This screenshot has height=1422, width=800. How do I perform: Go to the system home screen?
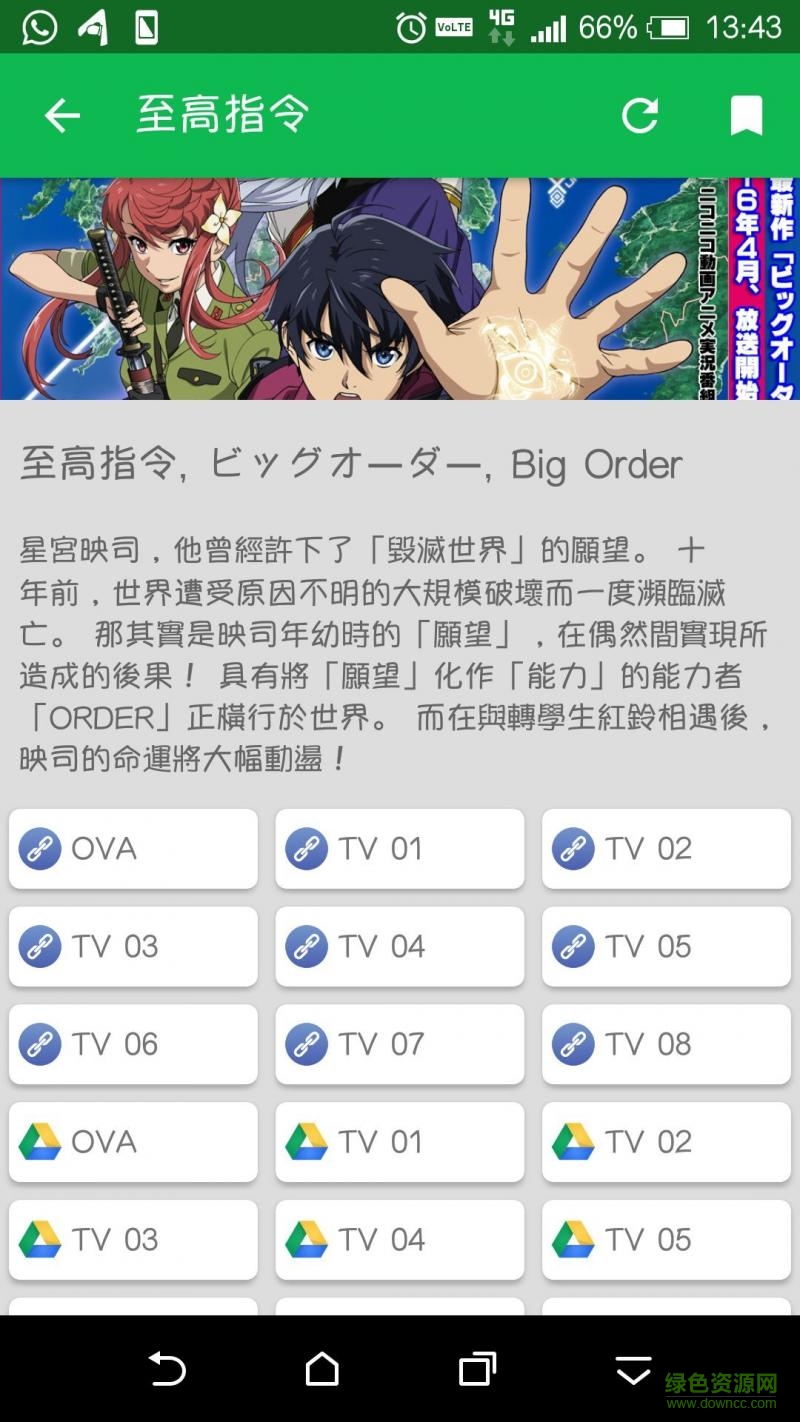point(322,1369)
